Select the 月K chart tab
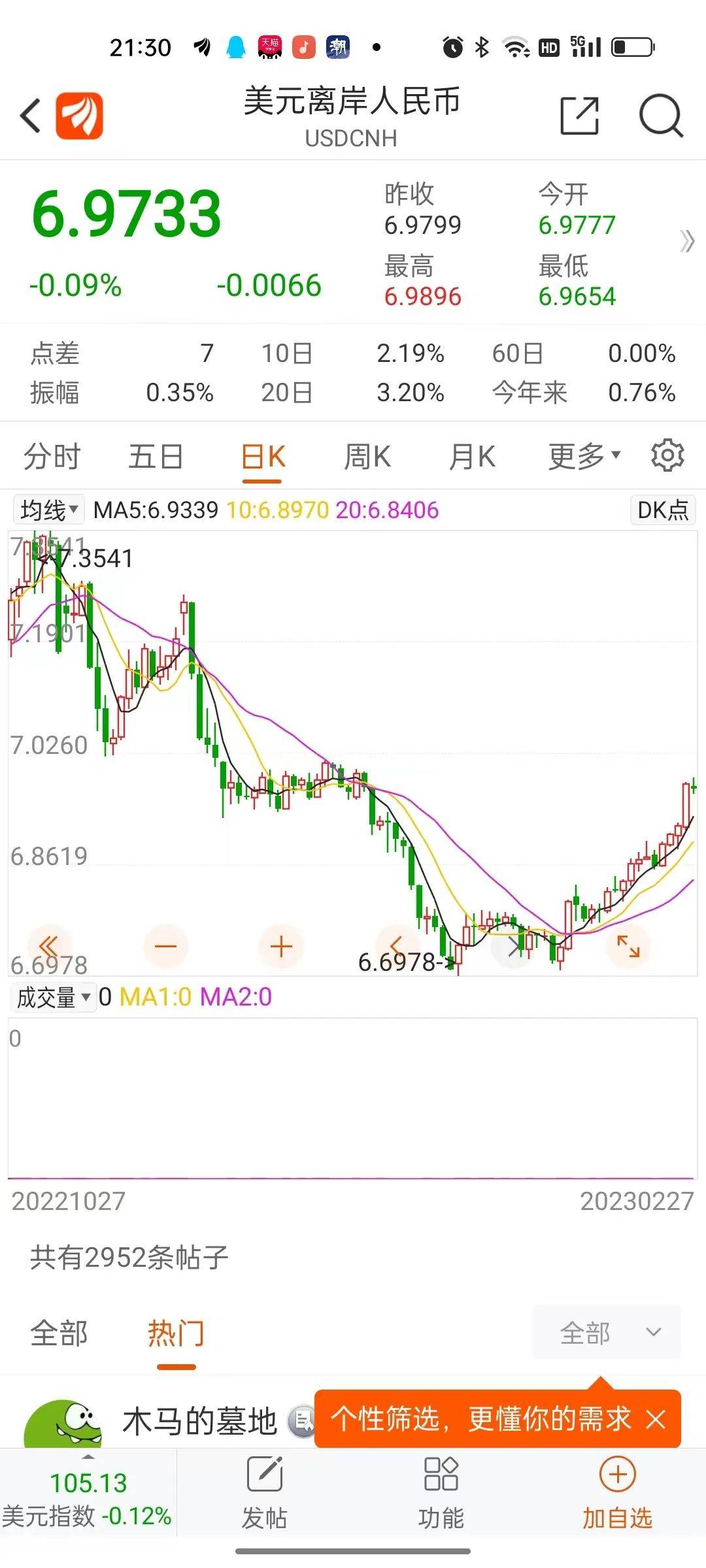This screenshot has width=706, height=1568. (472, 457)
